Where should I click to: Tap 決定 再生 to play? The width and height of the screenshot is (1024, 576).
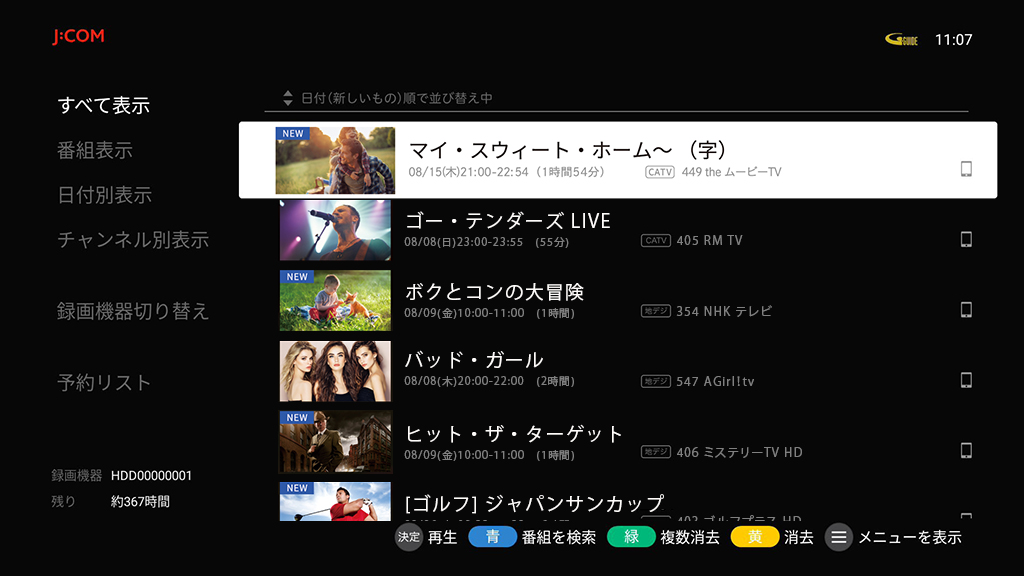tap(426, 537)
